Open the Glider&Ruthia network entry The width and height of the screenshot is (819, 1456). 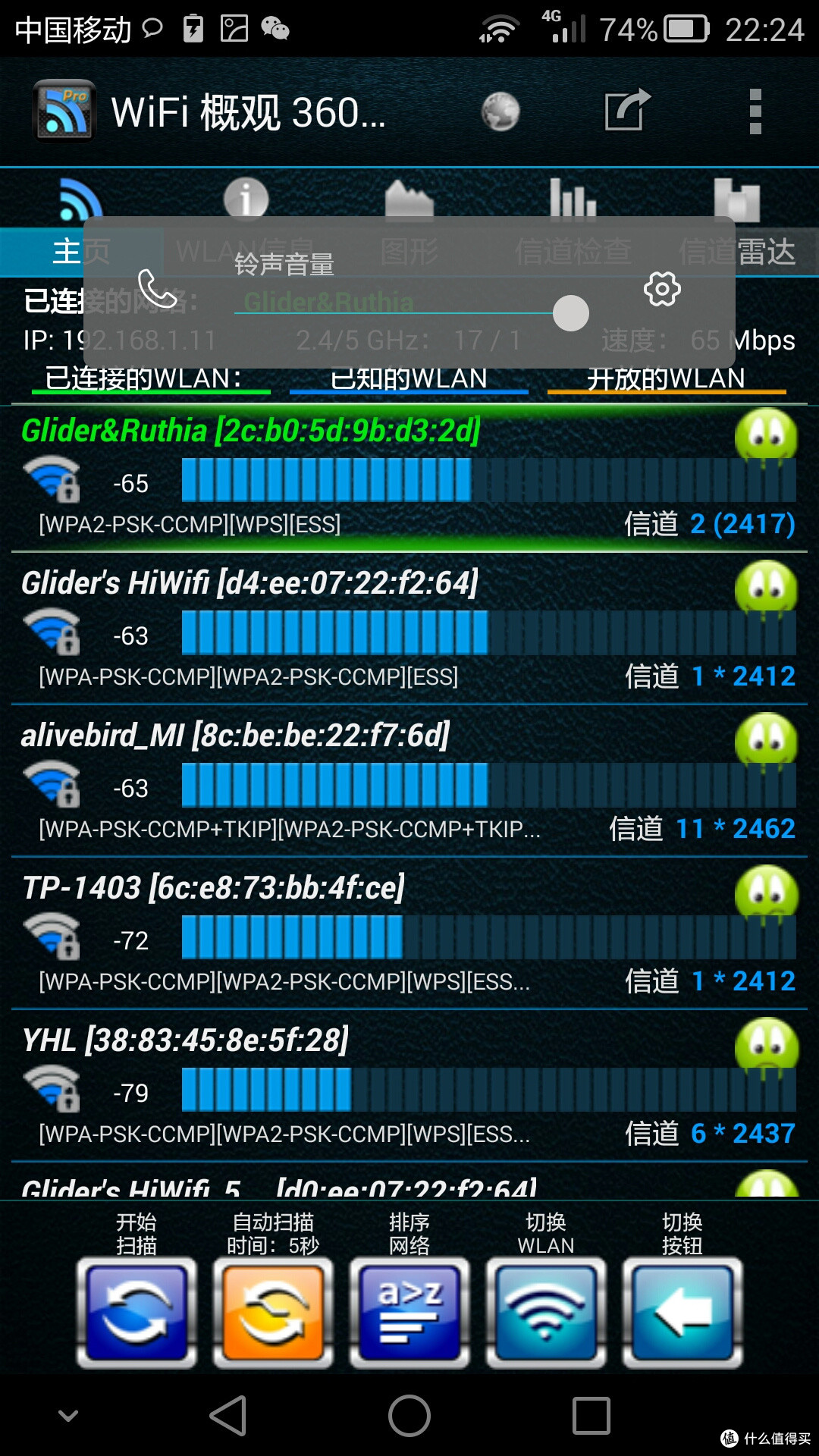(409, 478)
